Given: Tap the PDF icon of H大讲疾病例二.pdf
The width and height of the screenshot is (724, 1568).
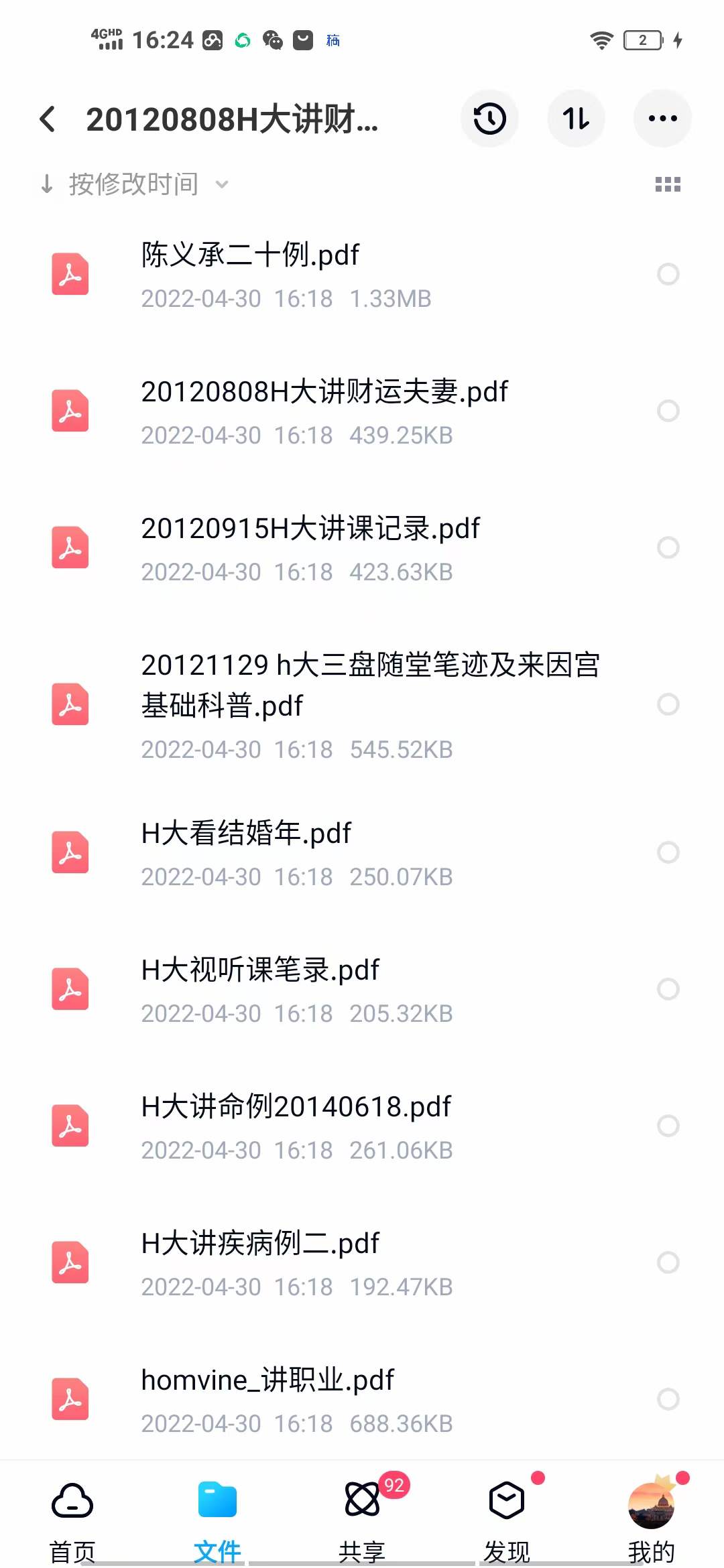Looking at the screenshot, I should click(70, 1262).
